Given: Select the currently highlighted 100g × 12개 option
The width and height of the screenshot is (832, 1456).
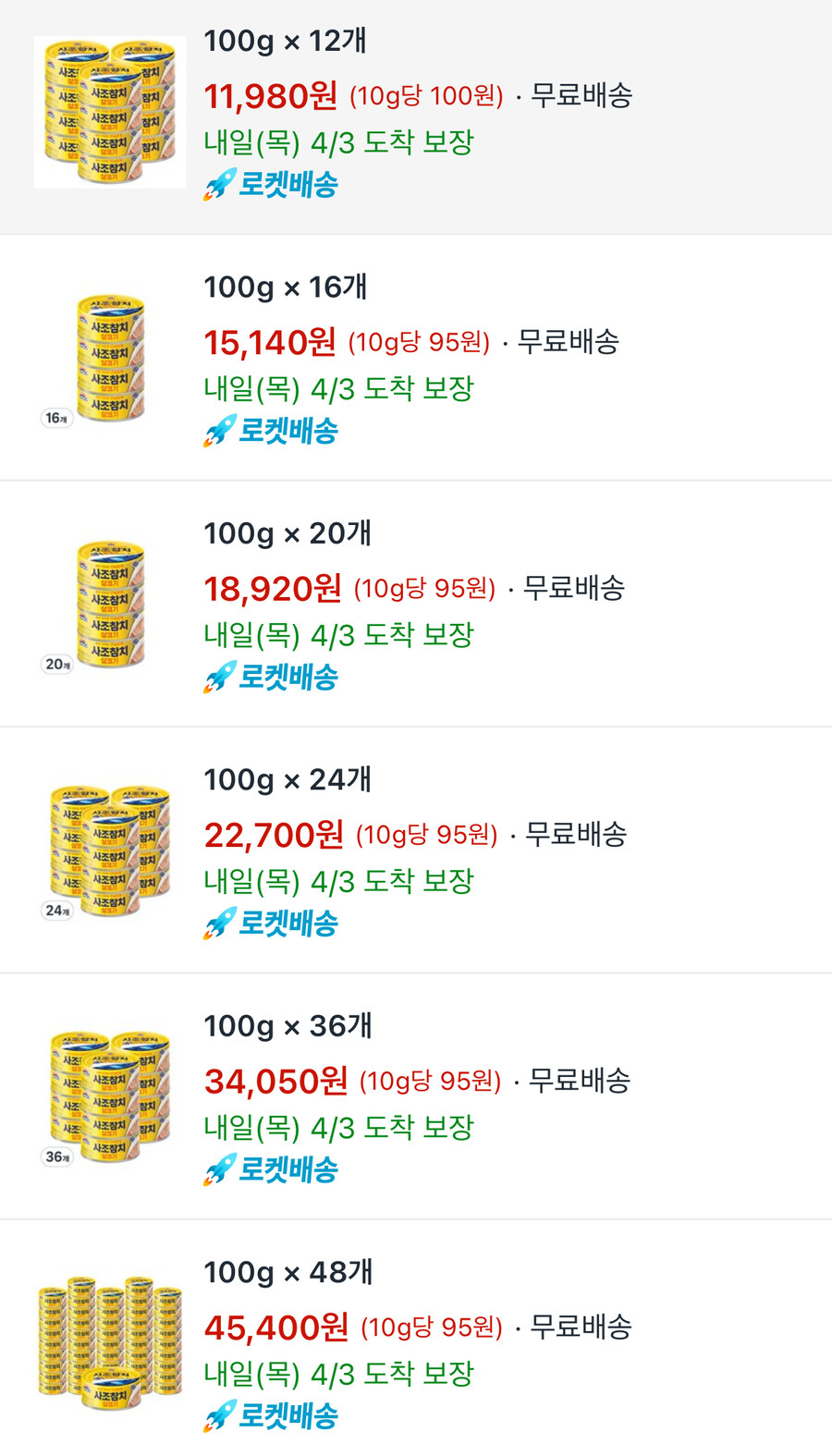Looking at the screenshot, I should click(416, 116).
